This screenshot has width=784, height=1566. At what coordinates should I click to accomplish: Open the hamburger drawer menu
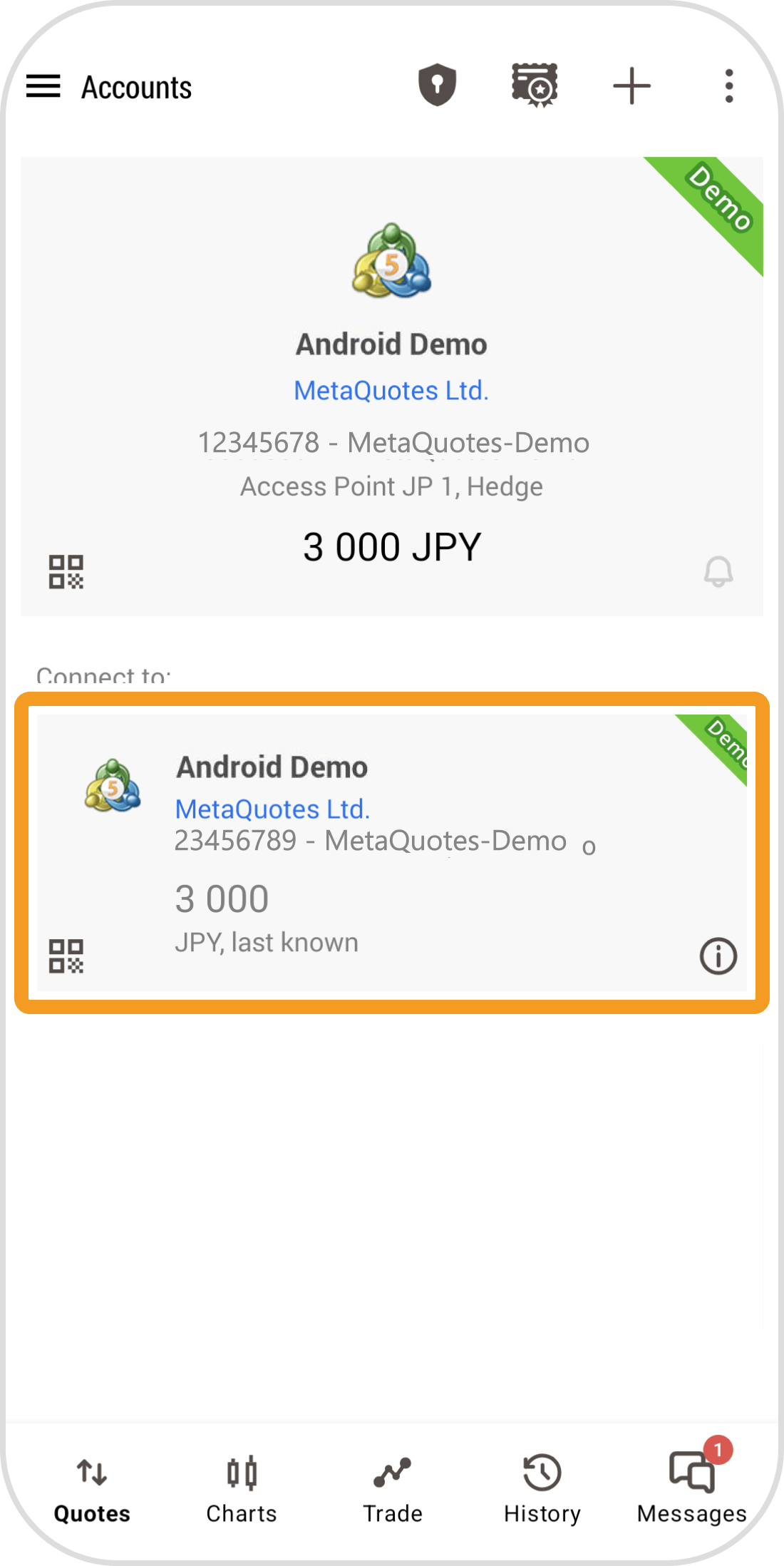point(43,86)
